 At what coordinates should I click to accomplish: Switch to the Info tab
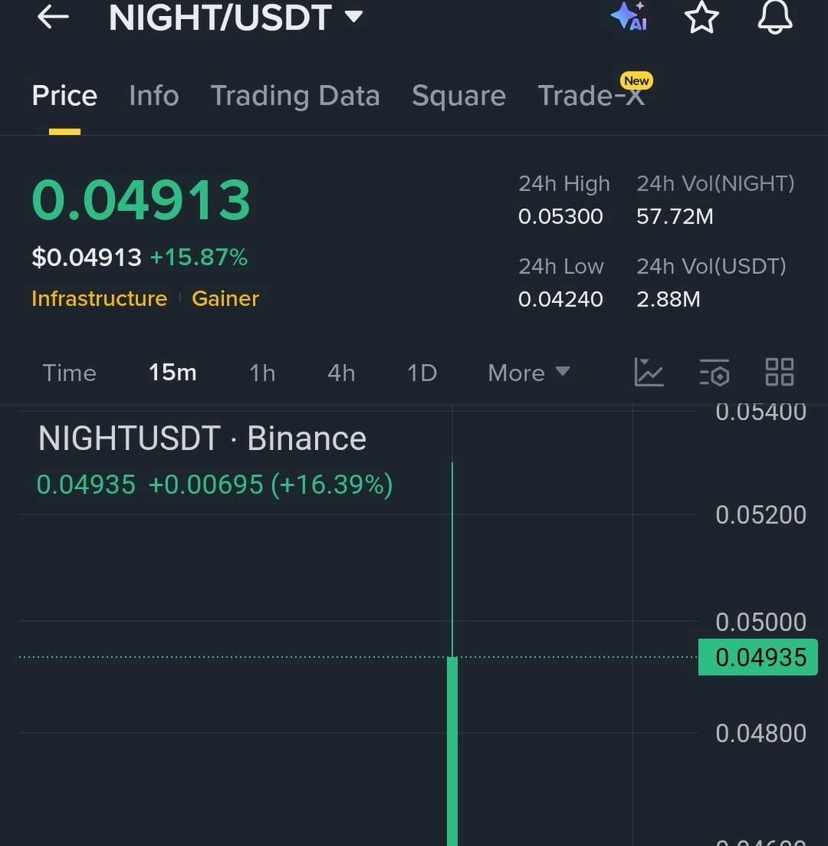pos(153,95)
